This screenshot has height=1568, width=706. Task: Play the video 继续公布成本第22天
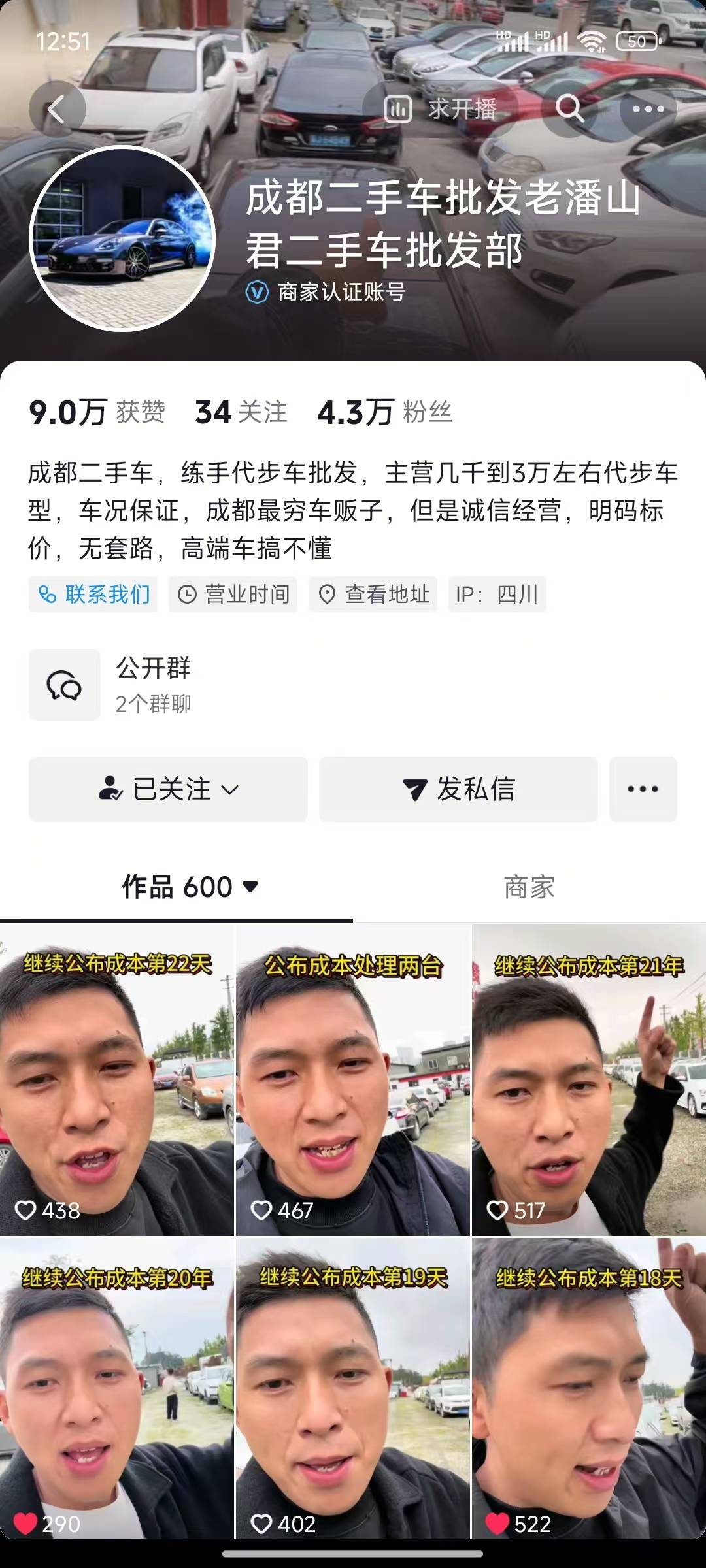(x=117, y=1079)
